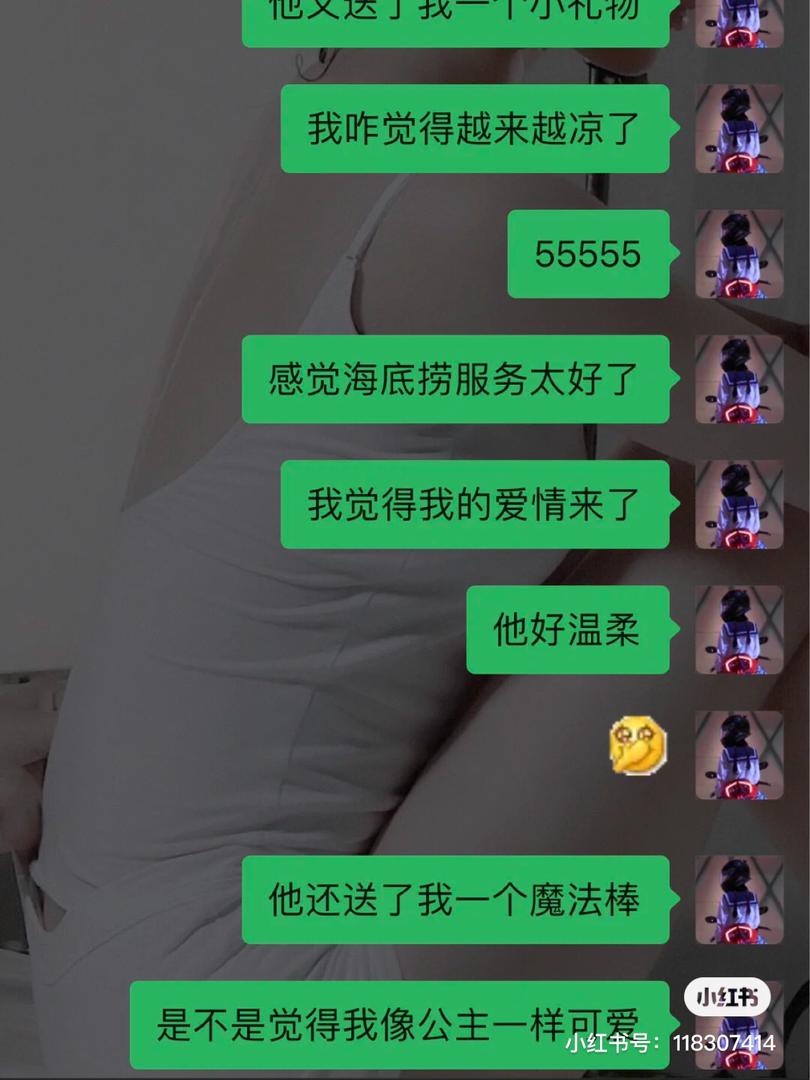810x1080 pixels.
Task: Tap the '55555' chat bubble
Action: [590, 255]
